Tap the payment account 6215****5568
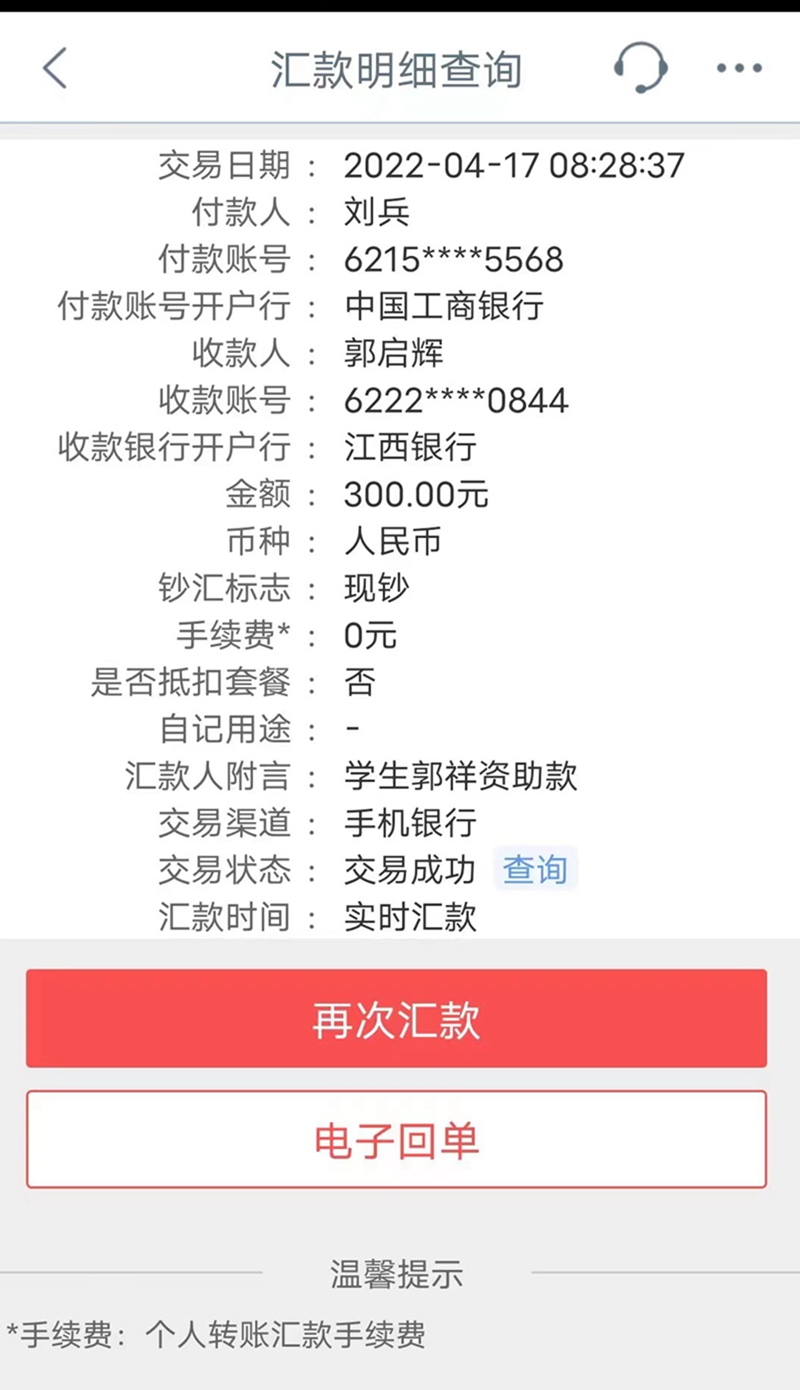 pos(452,259)
